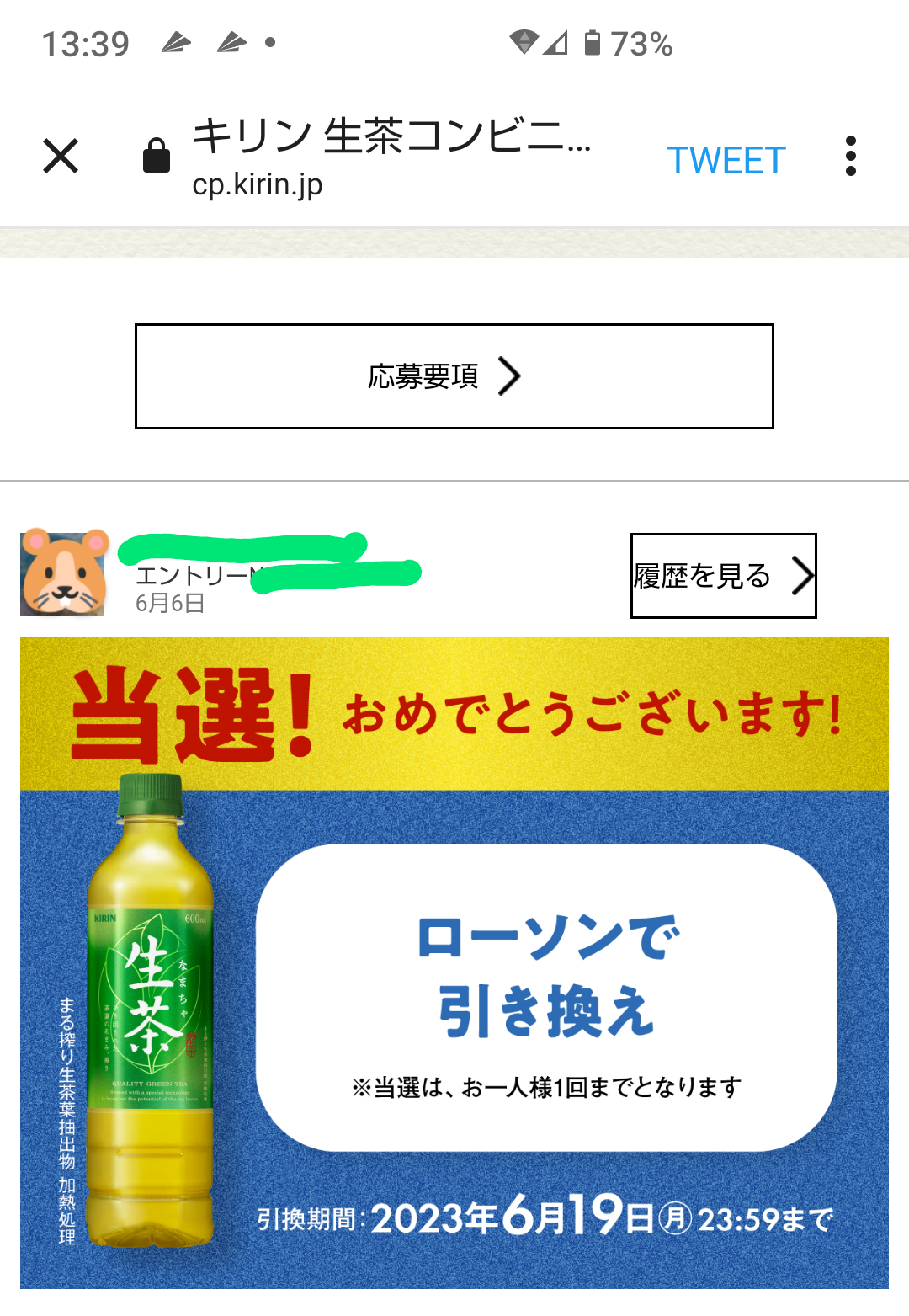Open the browser overflow menu
This screenshot has width=909, height=1316.
850,157
